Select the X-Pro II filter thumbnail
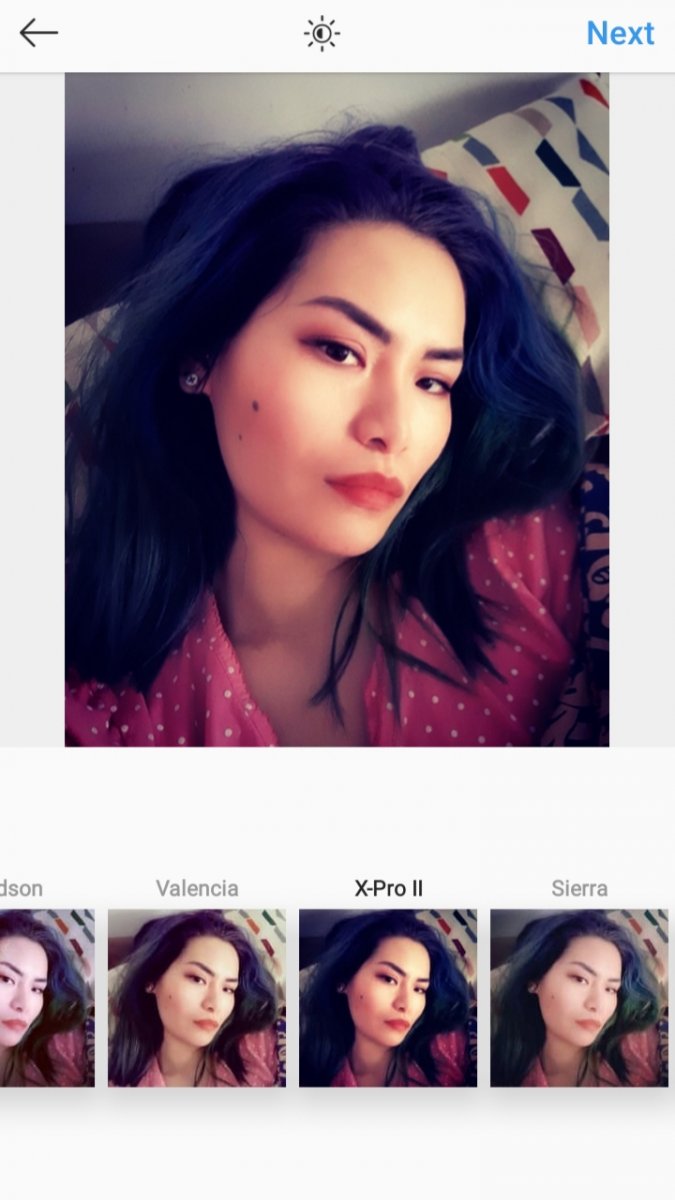675x1200 pixels. pyautogui.click(x=388, y=998)
